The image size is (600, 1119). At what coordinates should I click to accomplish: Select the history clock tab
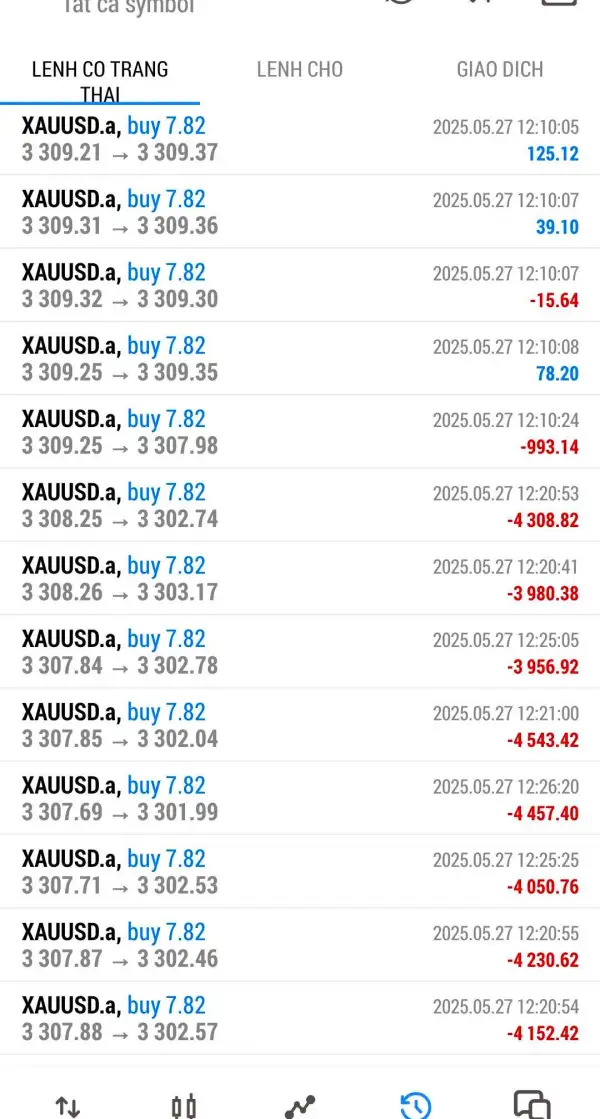point(415,1105)
